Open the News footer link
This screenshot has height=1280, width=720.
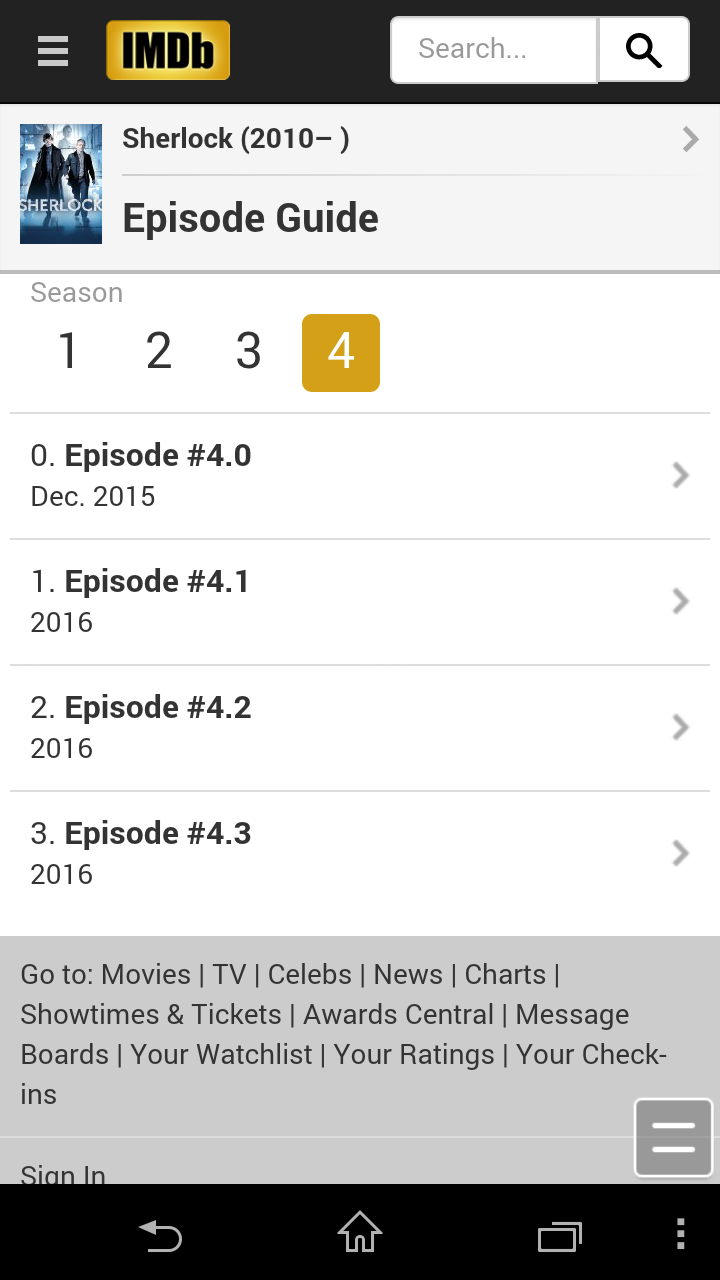[408, 974]
